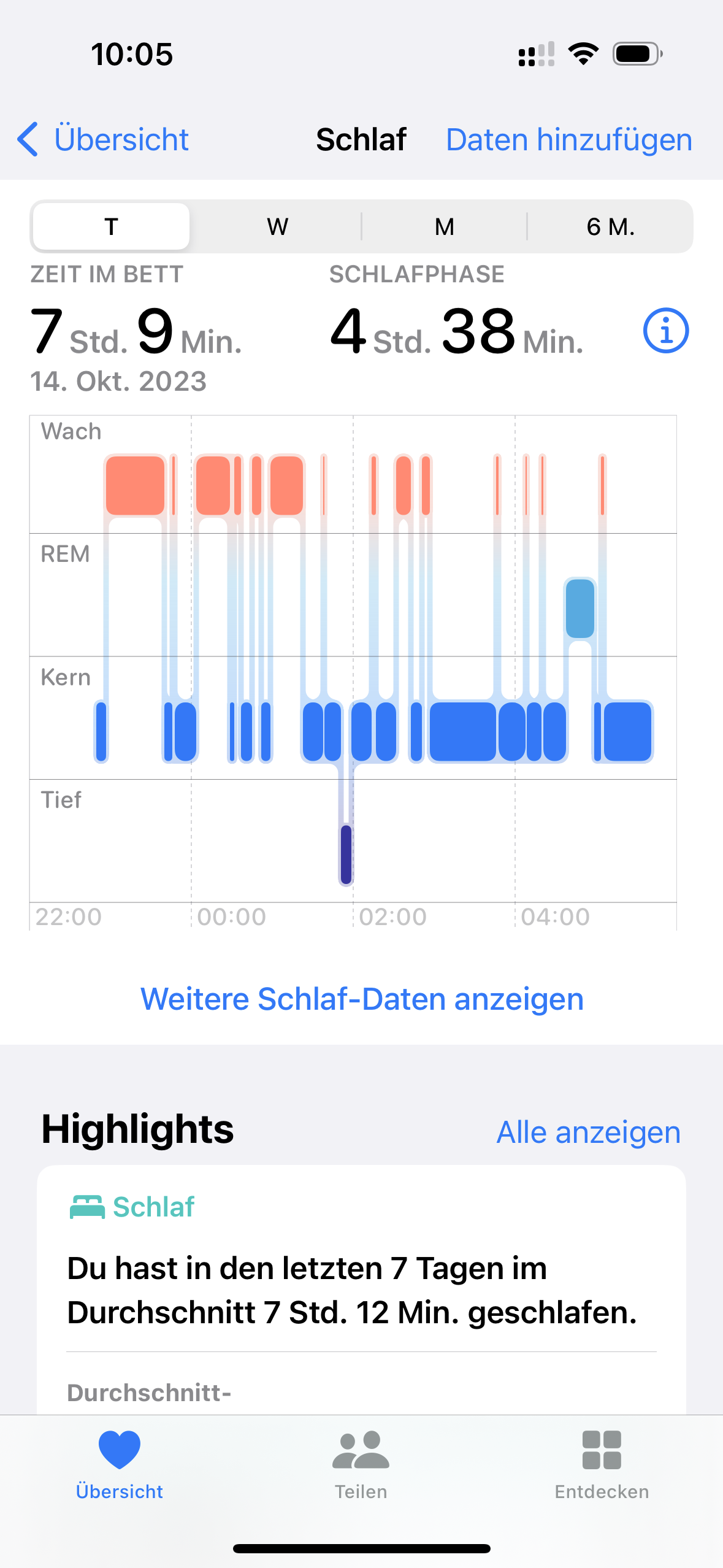Tap Daten hinzufügen
The image size is (723, 1568).
pos(568,139)
